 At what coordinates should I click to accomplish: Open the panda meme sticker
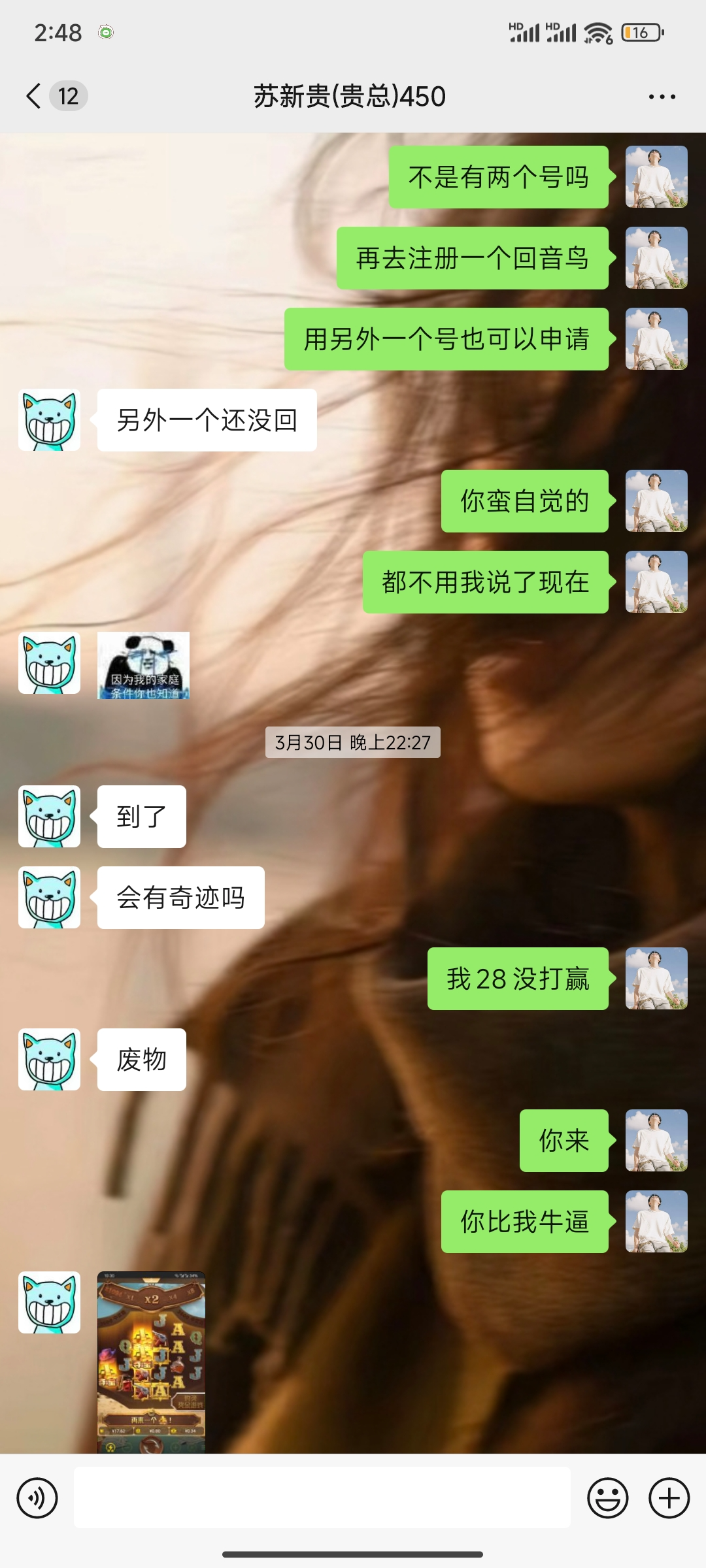click(143, 665)
